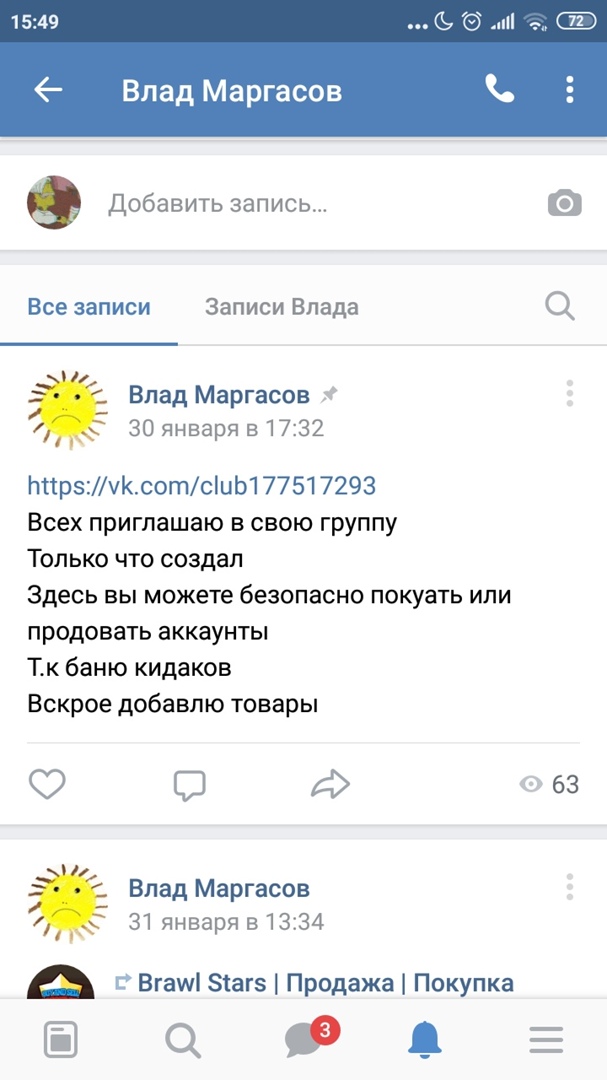The width and height of the screenshot is (607, 1080).
Task: Call Влад Маргасов with the phone icon
Action: (499, 90)
